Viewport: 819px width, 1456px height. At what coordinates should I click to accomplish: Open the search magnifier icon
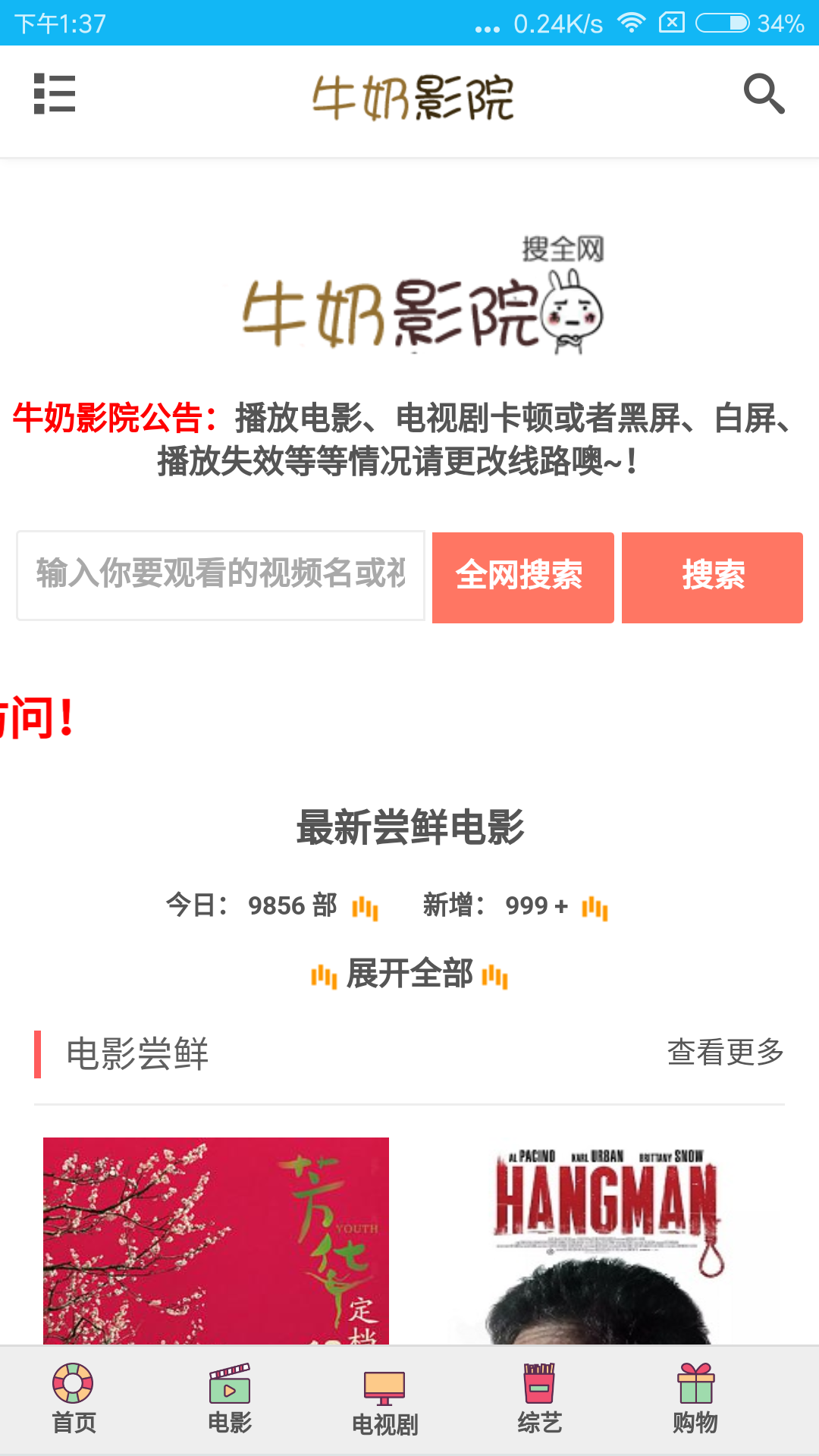point(764,94)
